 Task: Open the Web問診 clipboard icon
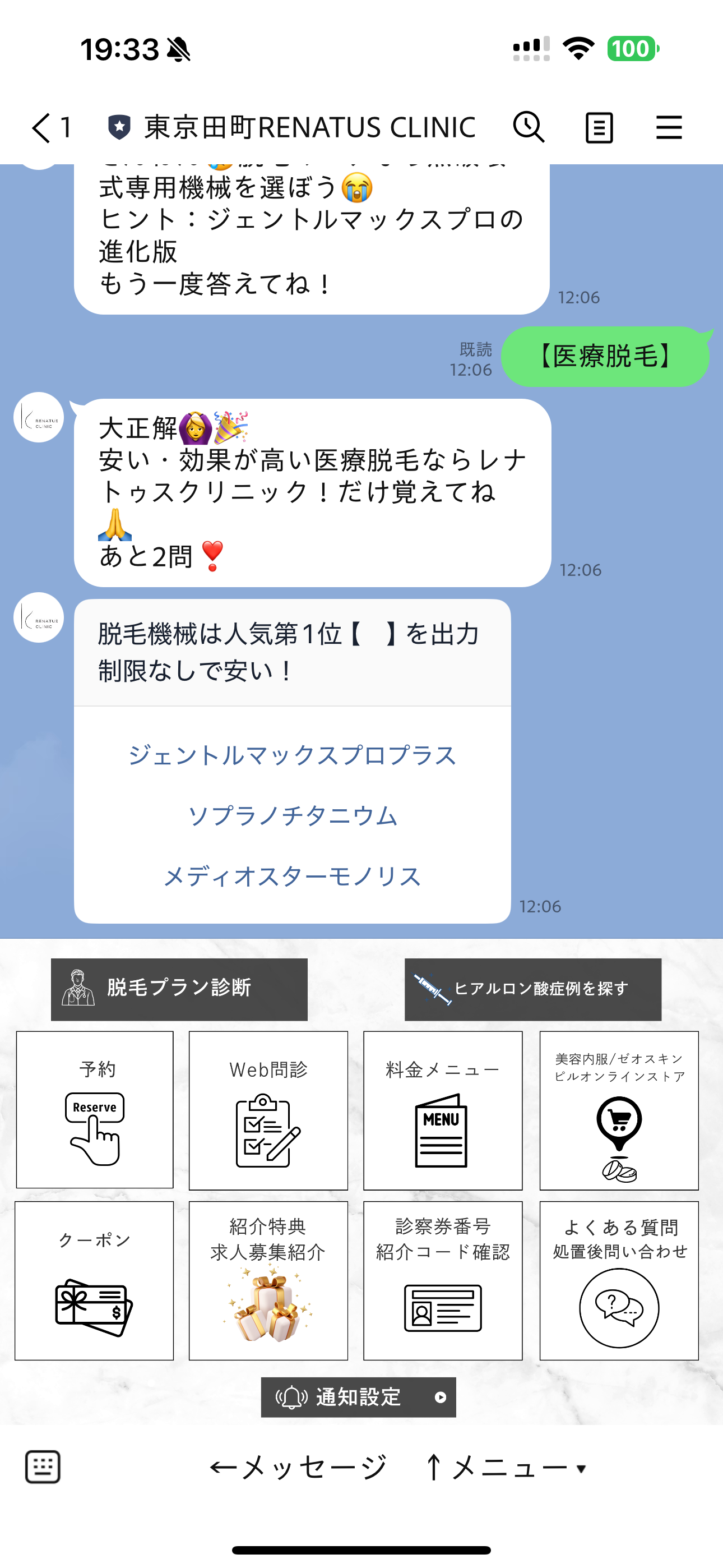[x=268, y=1132]
